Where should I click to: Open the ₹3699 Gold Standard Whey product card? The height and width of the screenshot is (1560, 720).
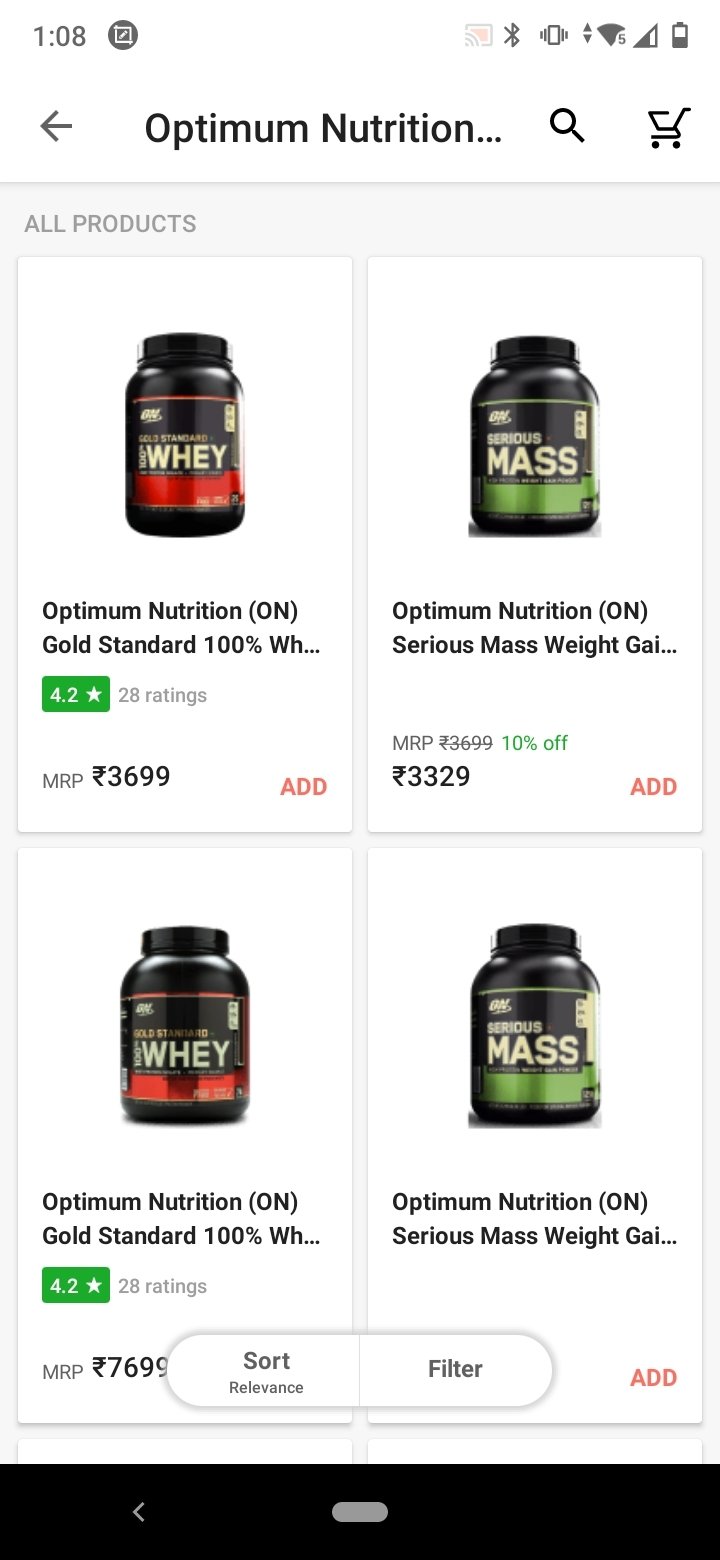[x=185, y=544]
